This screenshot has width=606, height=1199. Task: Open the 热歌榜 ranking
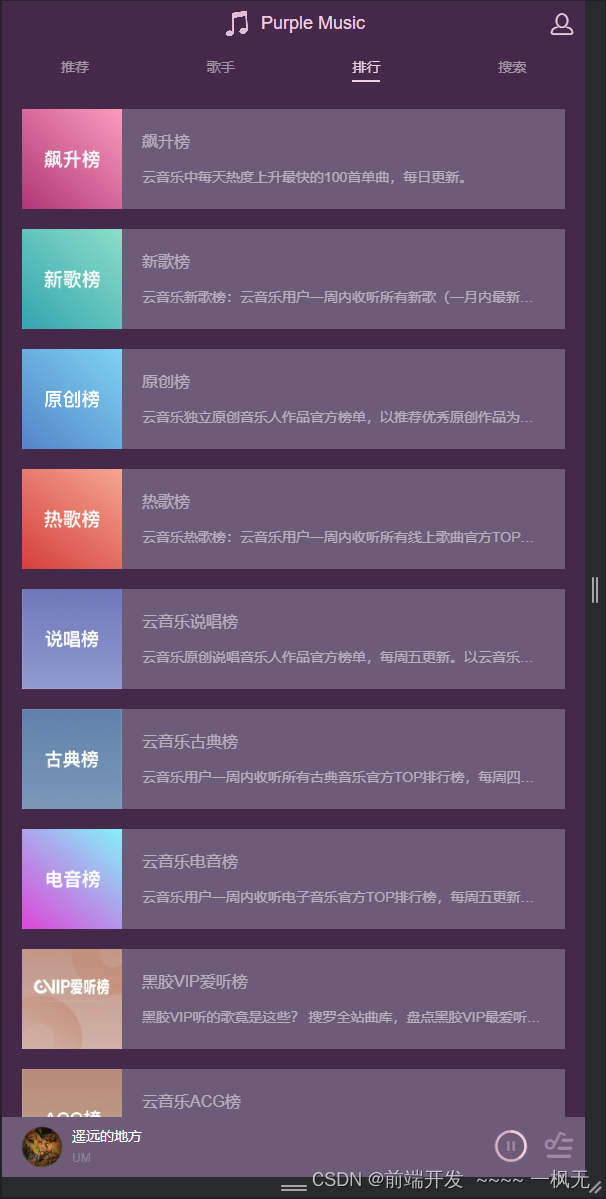click(x=293, y=519)
